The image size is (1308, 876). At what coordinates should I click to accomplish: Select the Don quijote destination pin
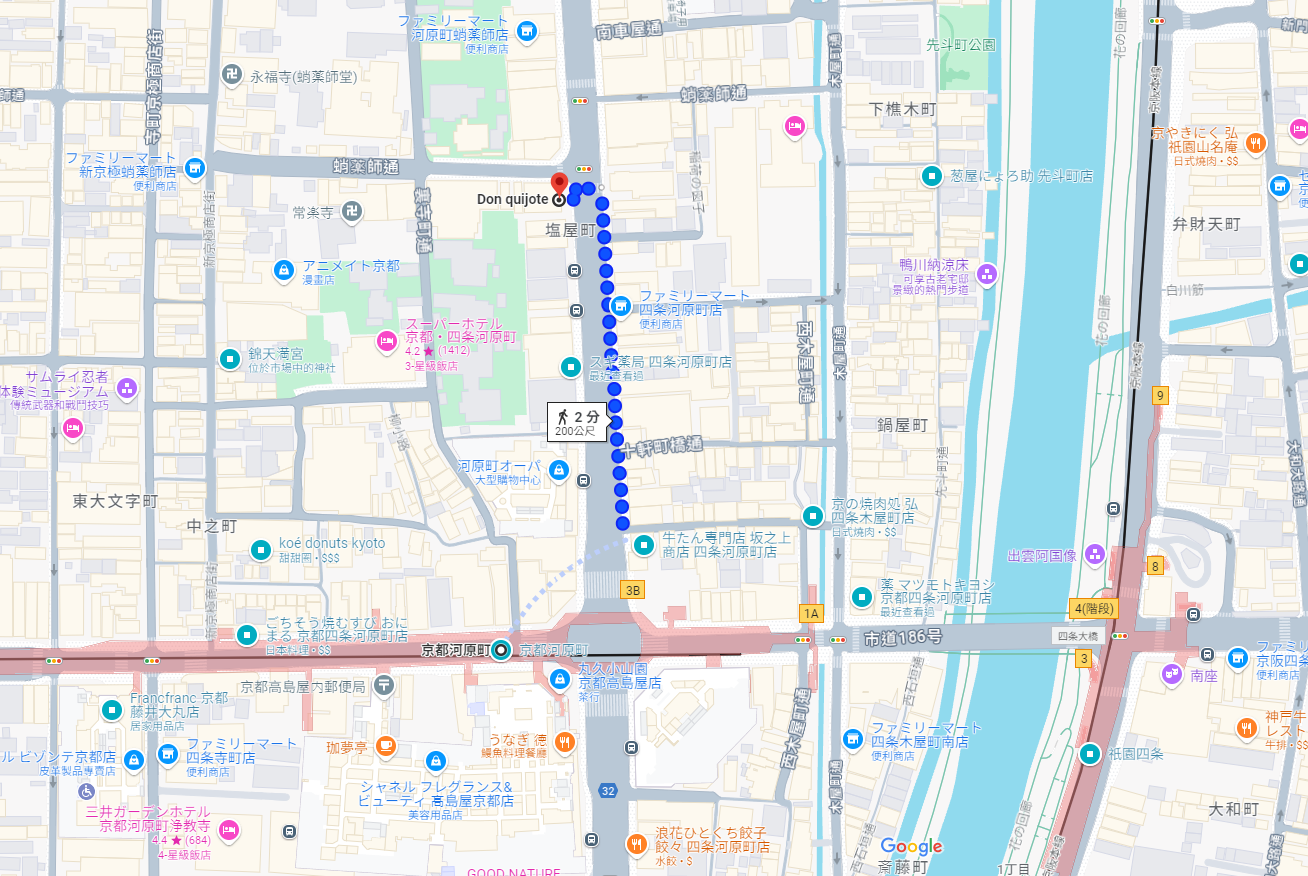[559, 186]
